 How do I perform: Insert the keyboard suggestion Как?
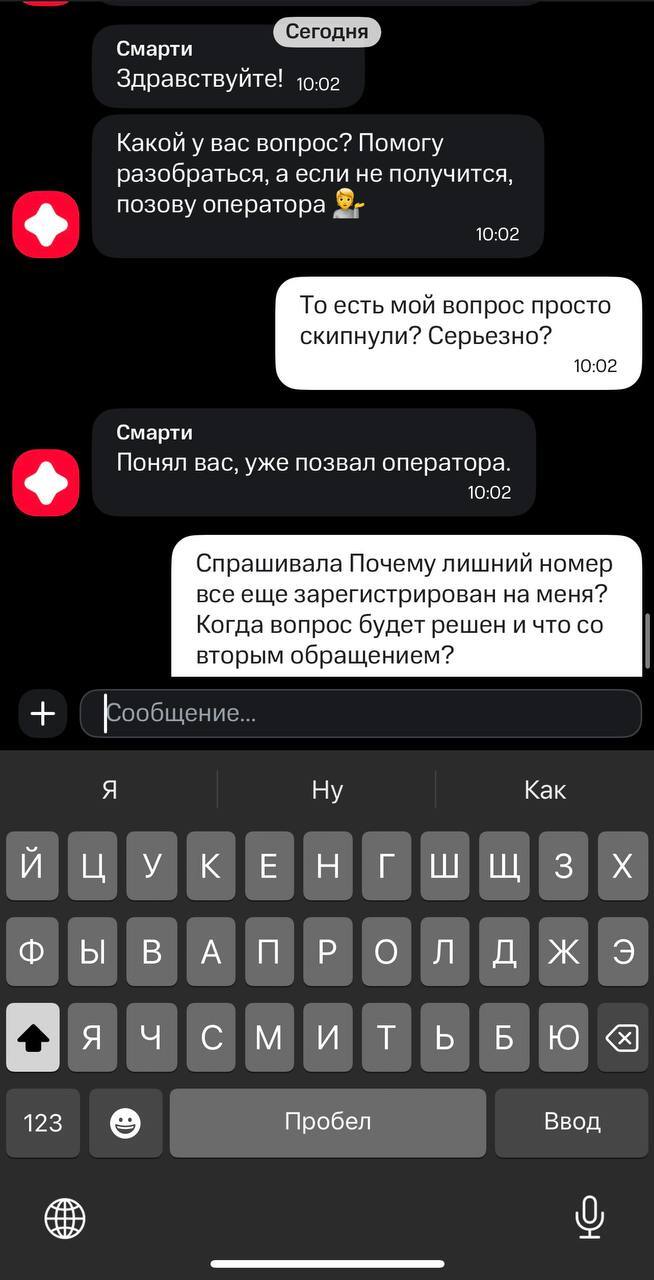[544, 790]
